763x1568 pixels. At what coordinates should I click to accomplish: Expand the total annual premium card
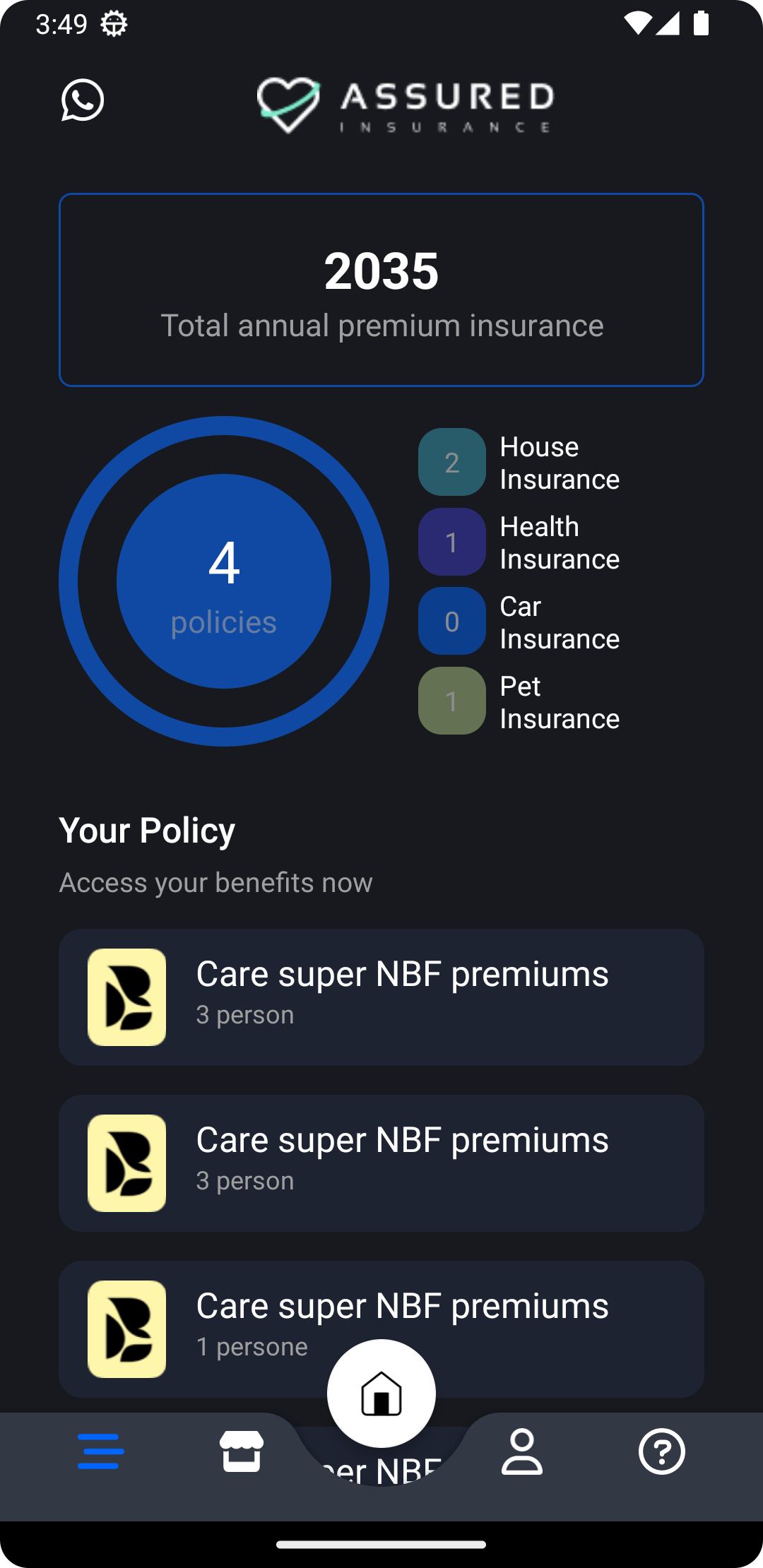pyautogui.click(x=381, y=290)
